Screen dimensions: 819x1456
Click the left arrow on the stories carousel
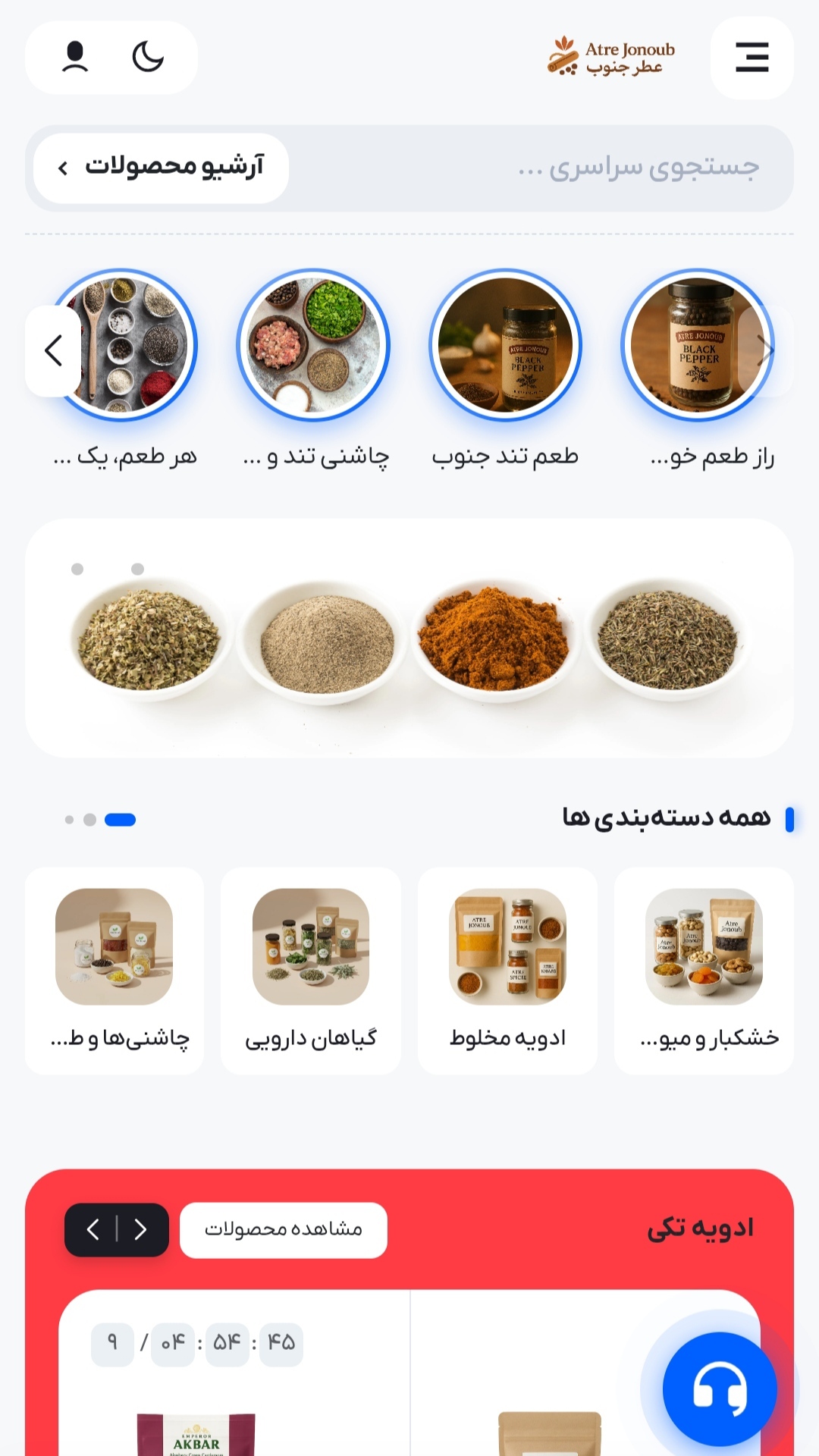point(53,350)
